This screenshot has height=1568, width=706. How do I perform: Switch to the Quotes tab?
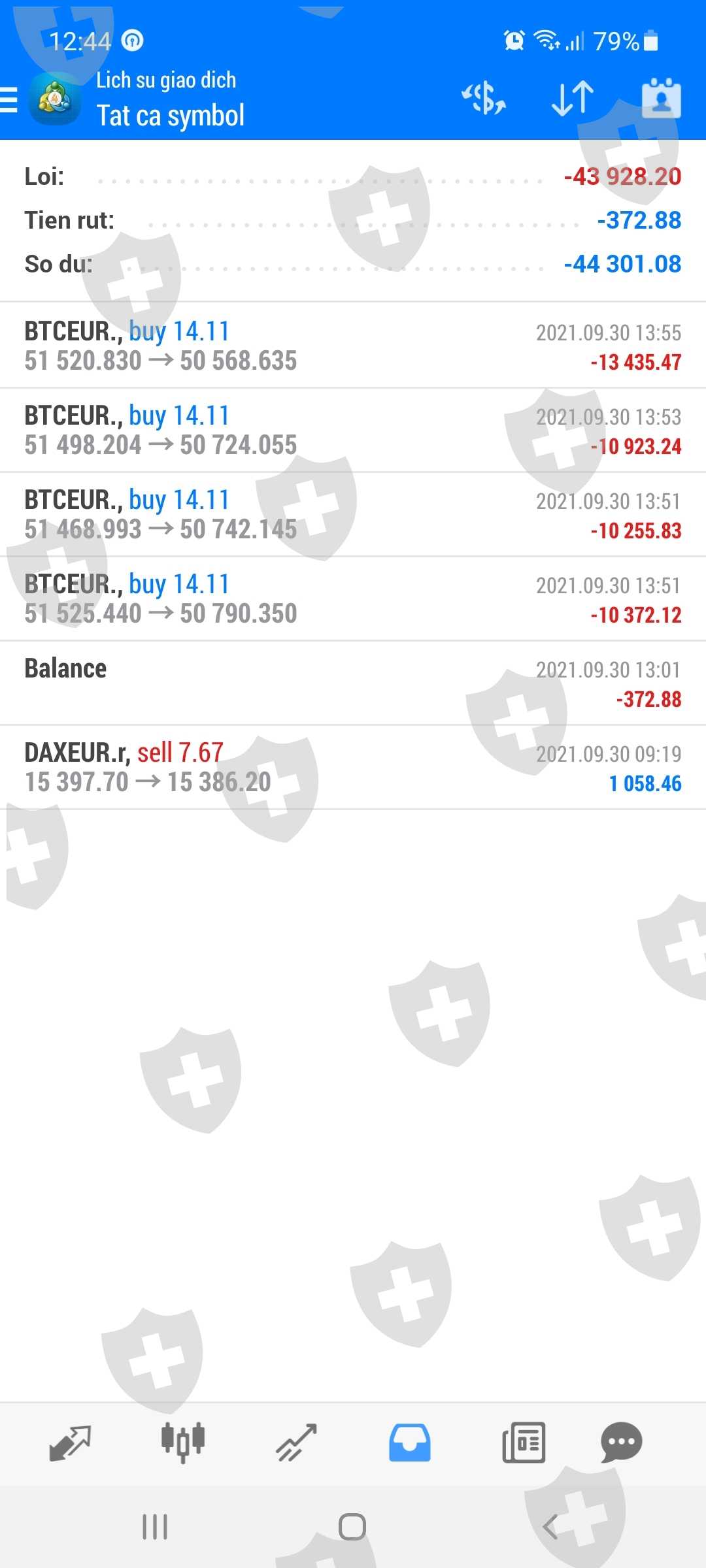[x=70, y=1443]
